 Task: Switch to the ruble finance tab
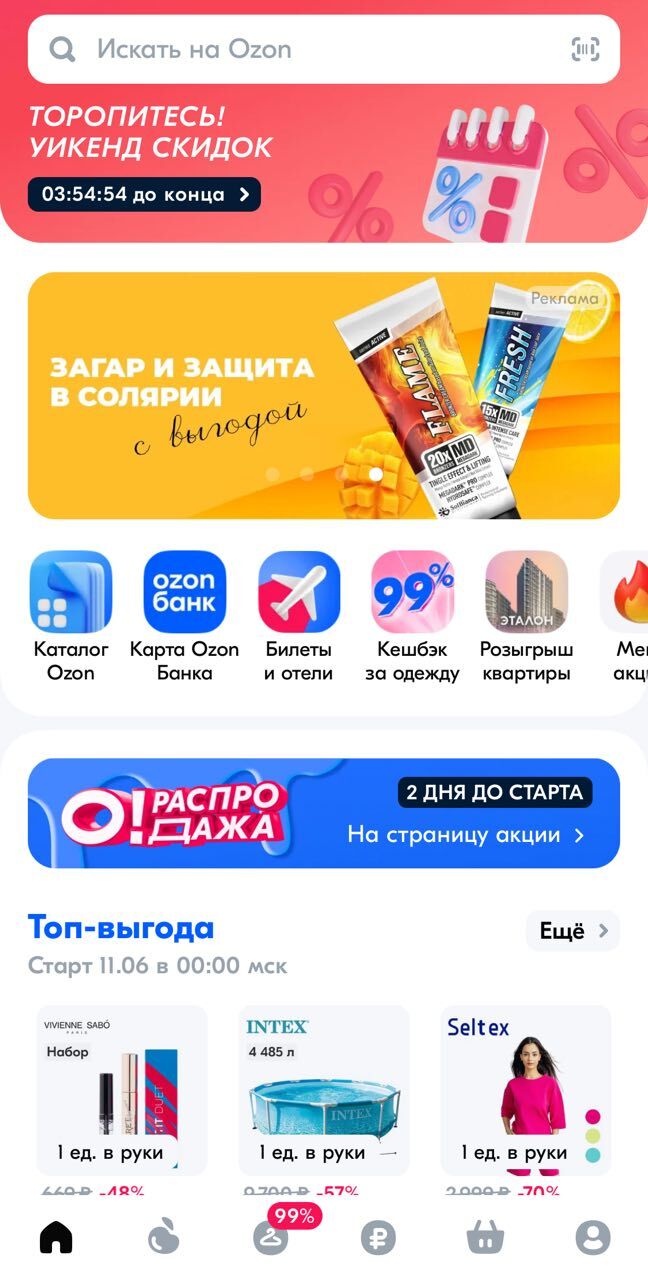click(378, 1238)
